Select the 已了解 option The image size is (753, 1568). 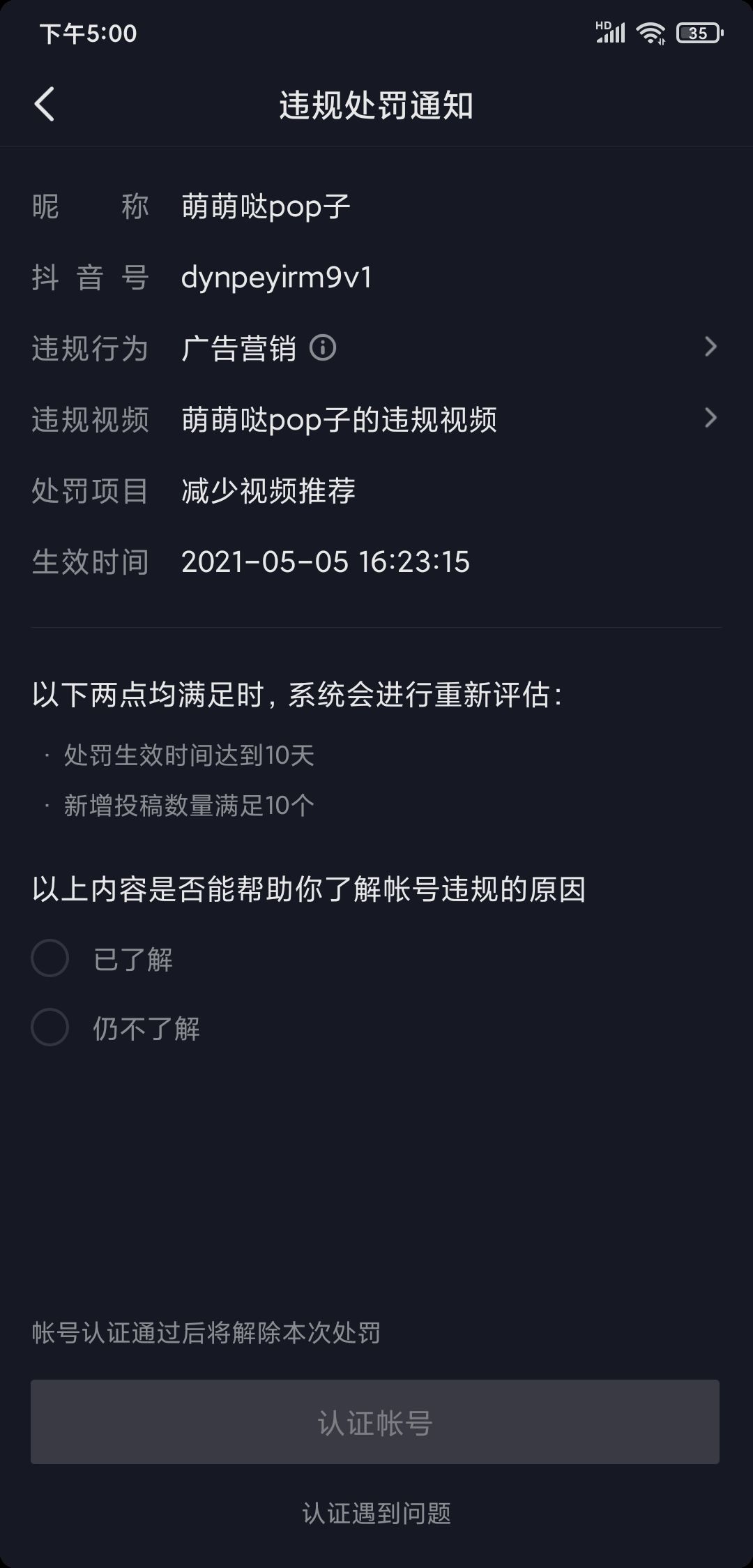(50, 958)
